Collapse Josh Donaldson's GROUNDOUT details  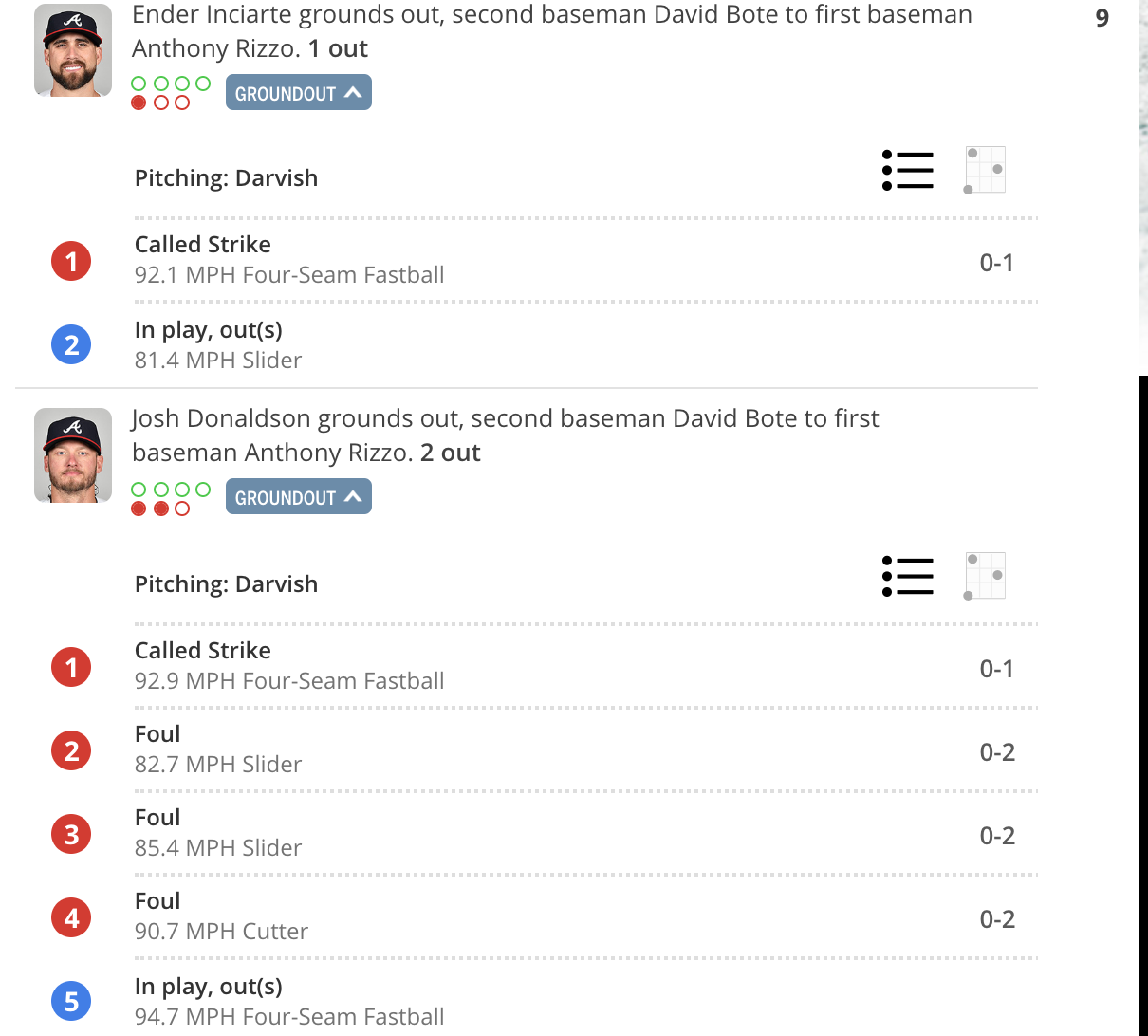(298, 497)
